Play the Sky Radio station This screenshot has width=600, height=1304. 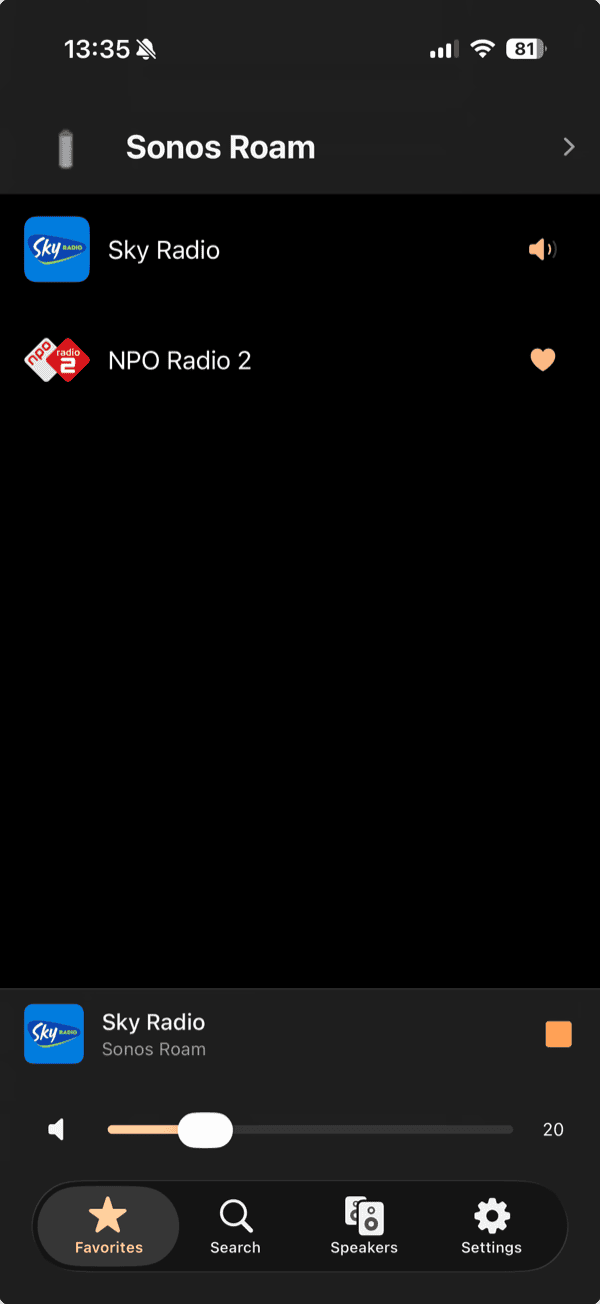pos(163,250)
